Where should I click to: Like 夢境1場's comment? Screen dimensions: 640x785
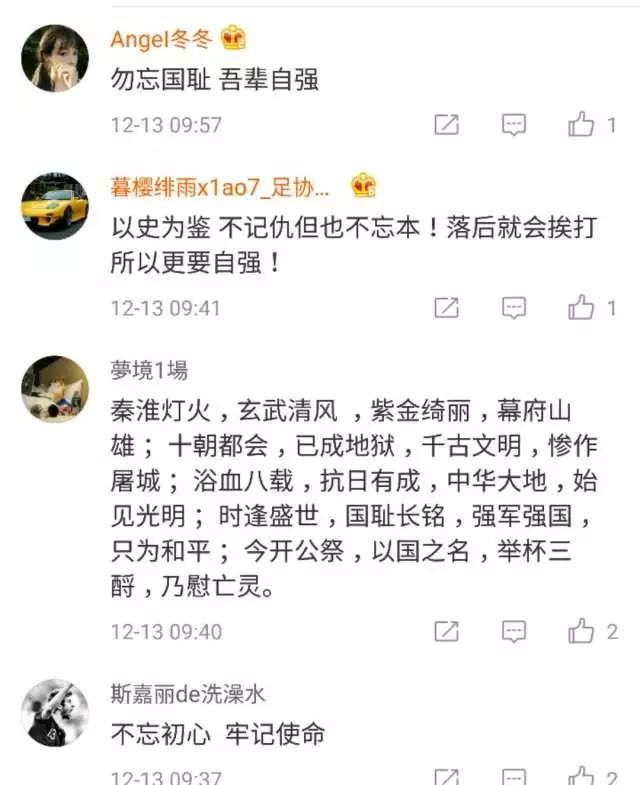(x=581, y=632)
